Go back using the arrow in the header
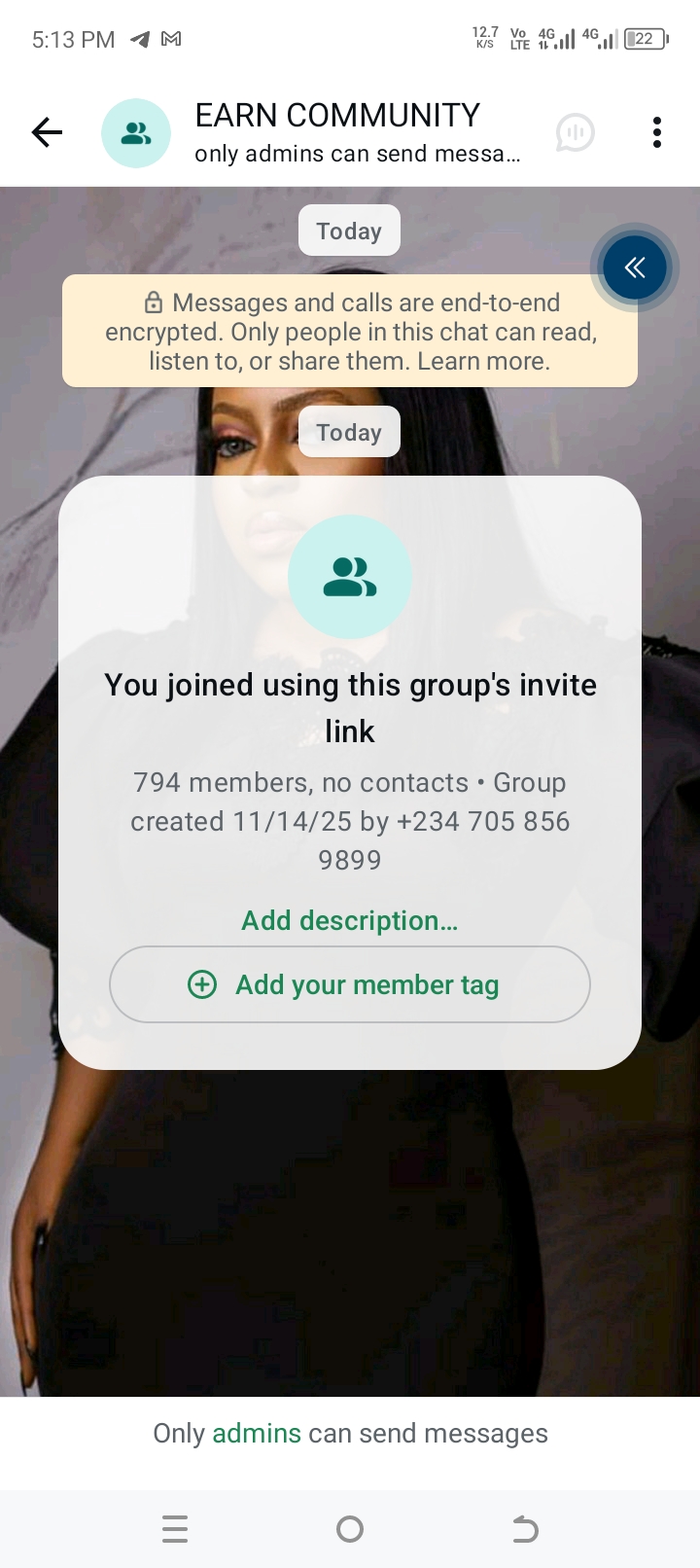The image size is (700, 1568). coord(47,132)
